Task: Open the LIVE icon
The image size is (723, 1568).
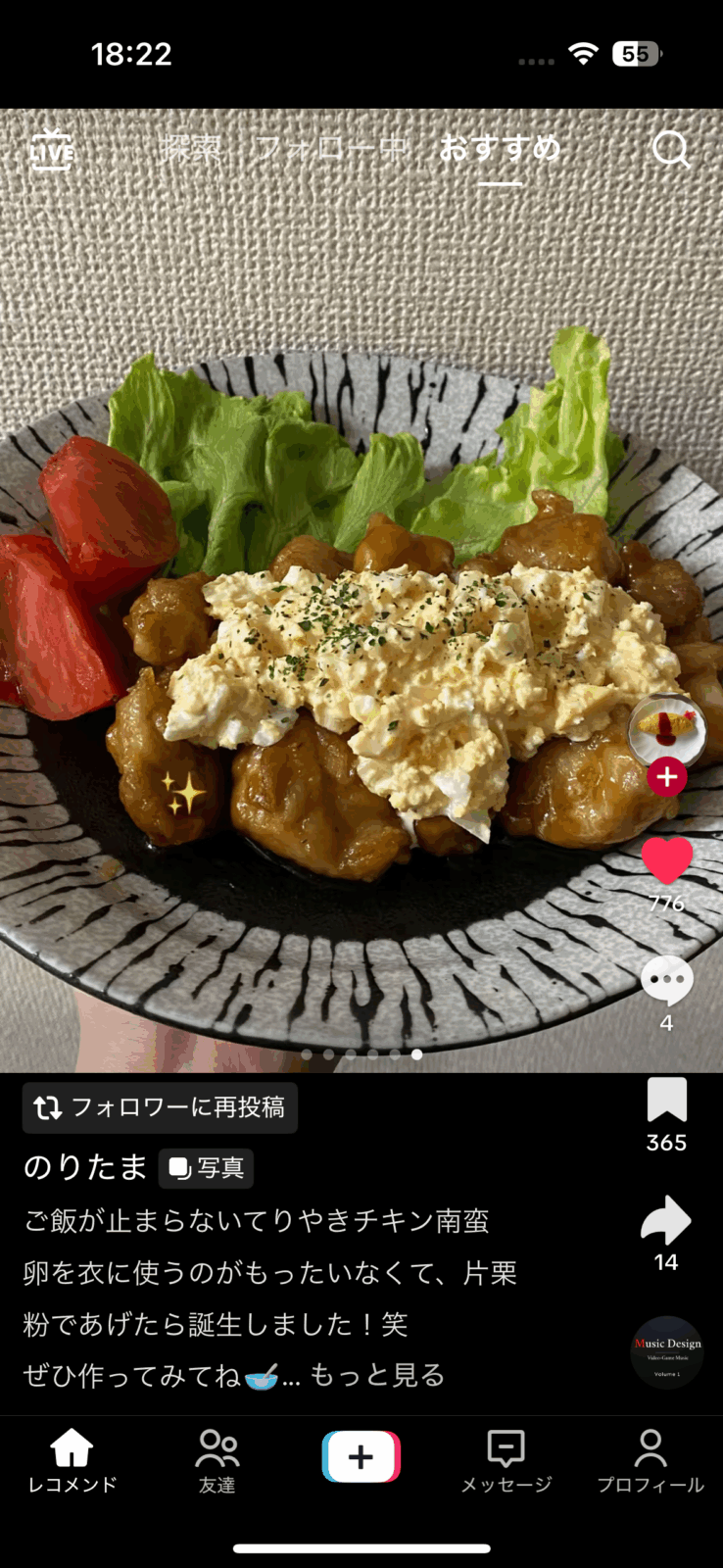Action: 51,150
